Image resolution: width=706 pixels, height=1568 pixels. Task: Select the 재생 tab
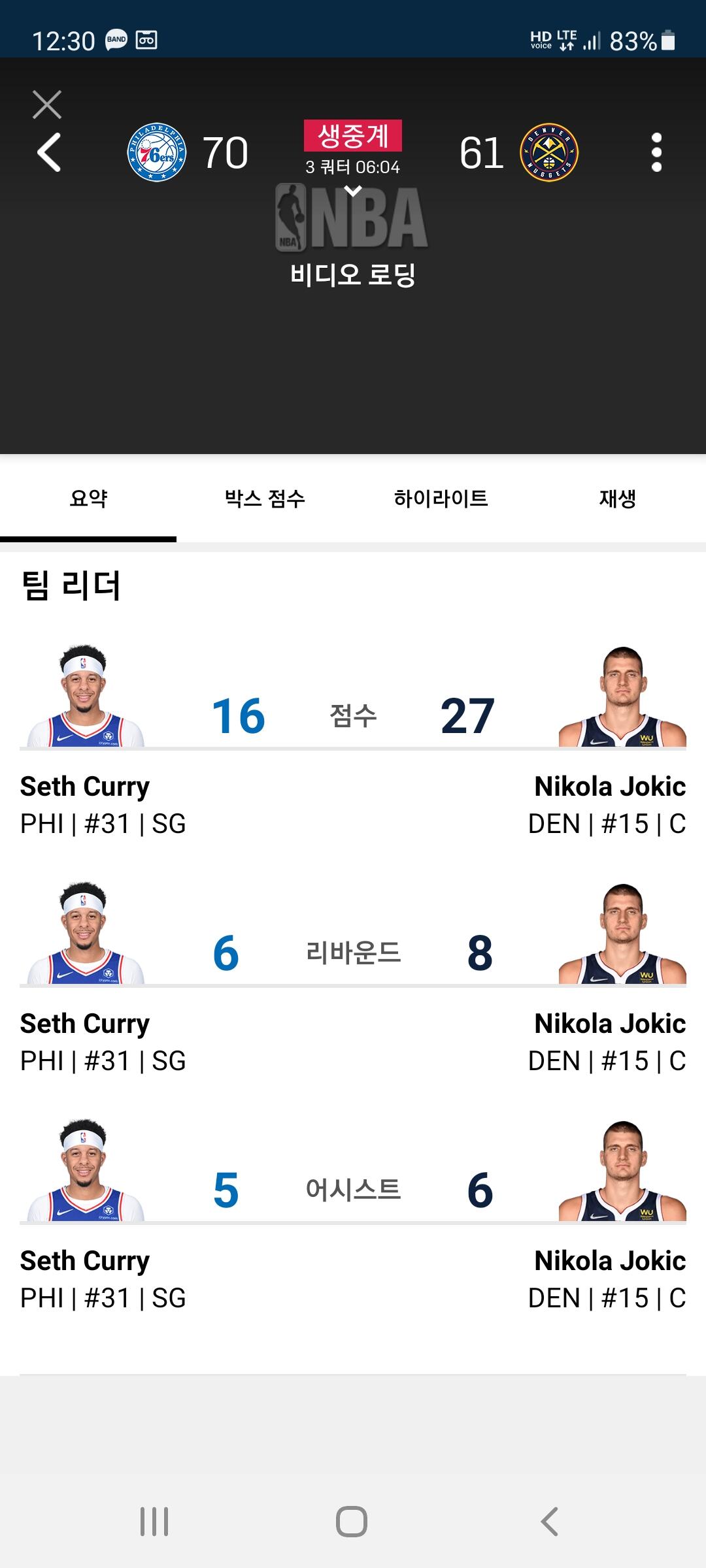coord(617,499)
